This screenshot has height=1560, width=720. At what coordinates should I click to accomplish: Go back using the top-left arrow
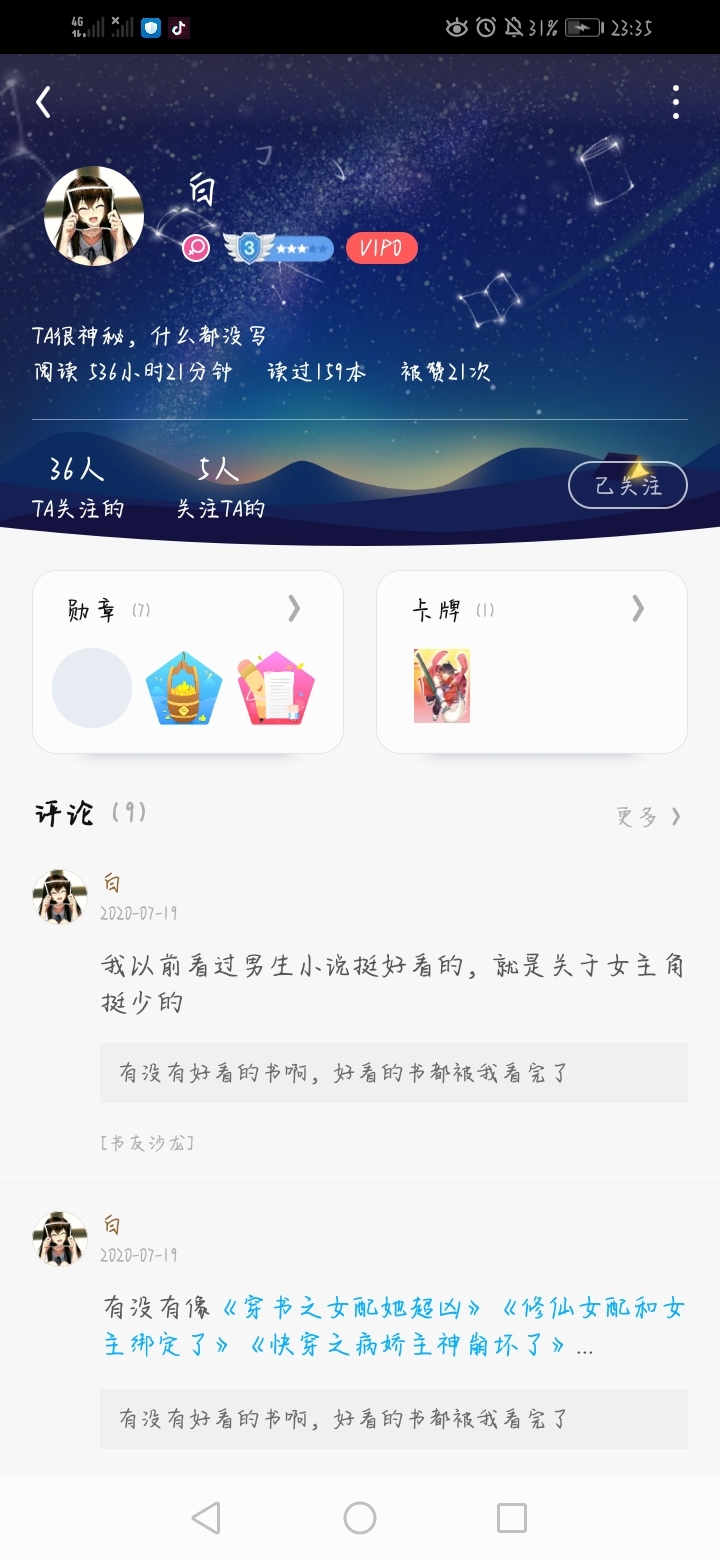(x=43, y=102)
